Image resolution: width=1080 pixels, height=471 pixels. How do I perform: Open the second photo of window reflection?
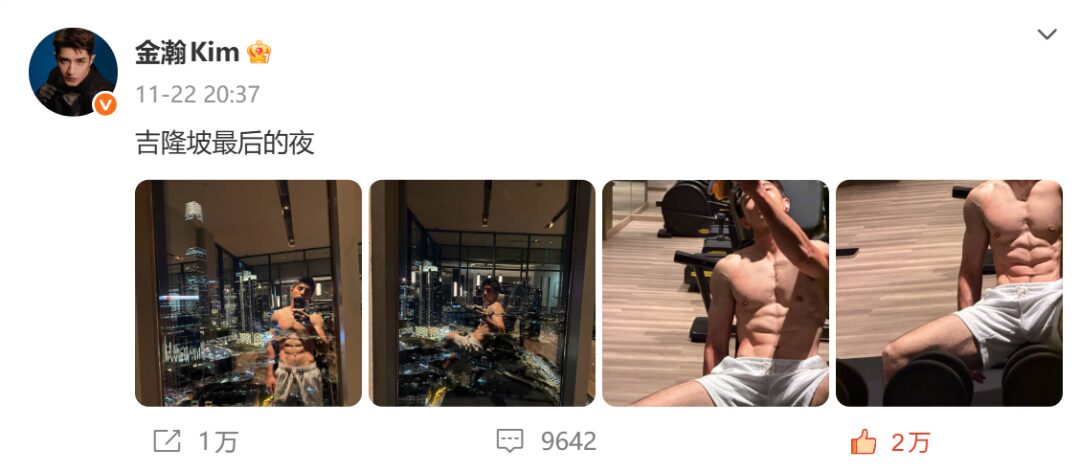[x=482, y=293]
